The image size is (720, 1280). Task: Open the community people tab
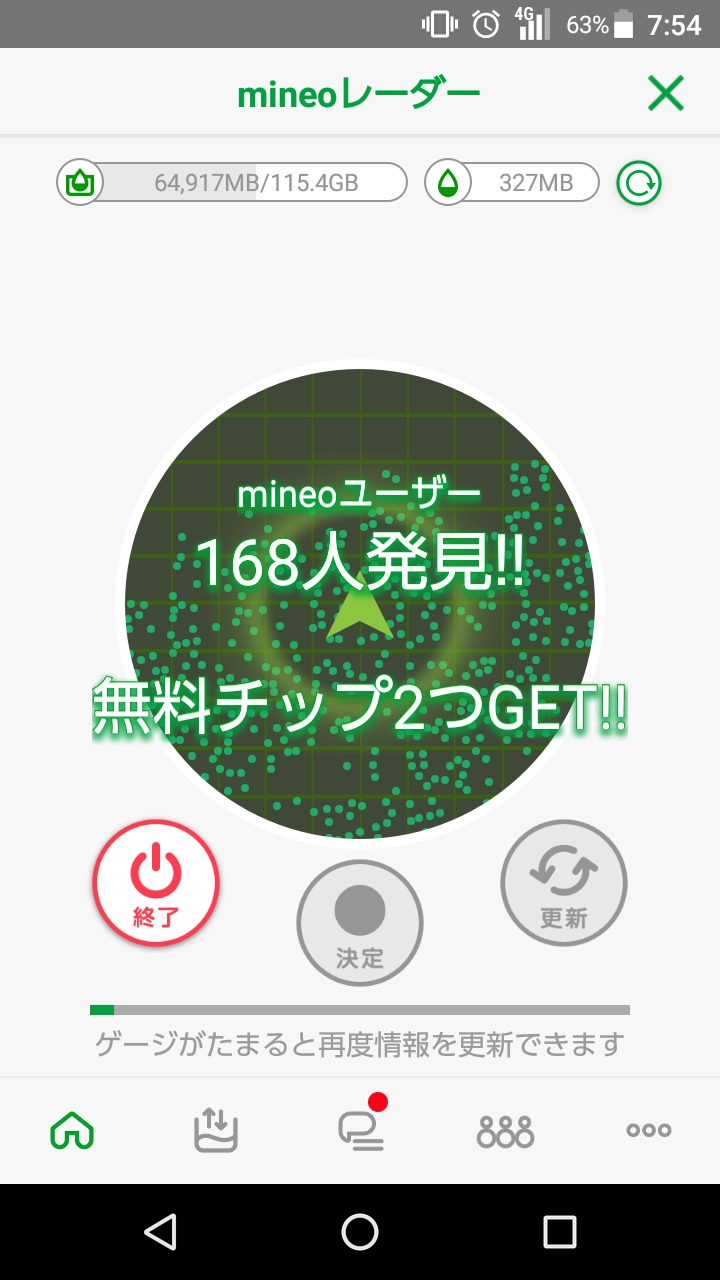[x=505, y=1130]
